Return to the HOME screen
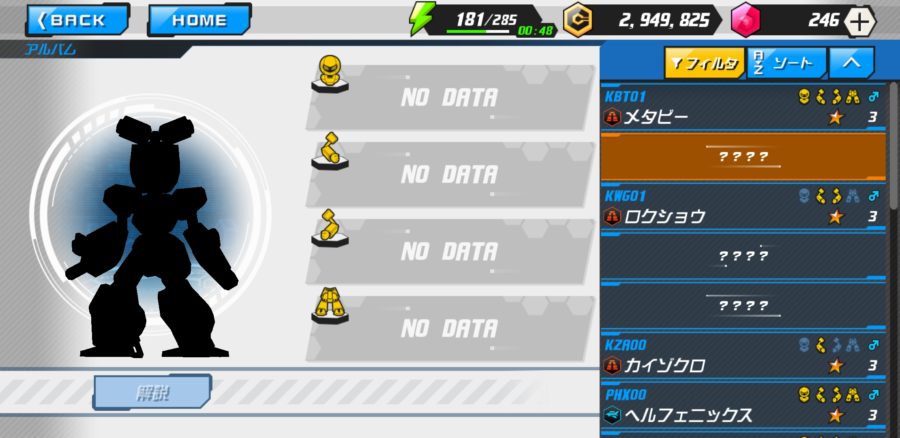Image resolution: width=900 pixels, height=438 pixels. pos(199,19)
